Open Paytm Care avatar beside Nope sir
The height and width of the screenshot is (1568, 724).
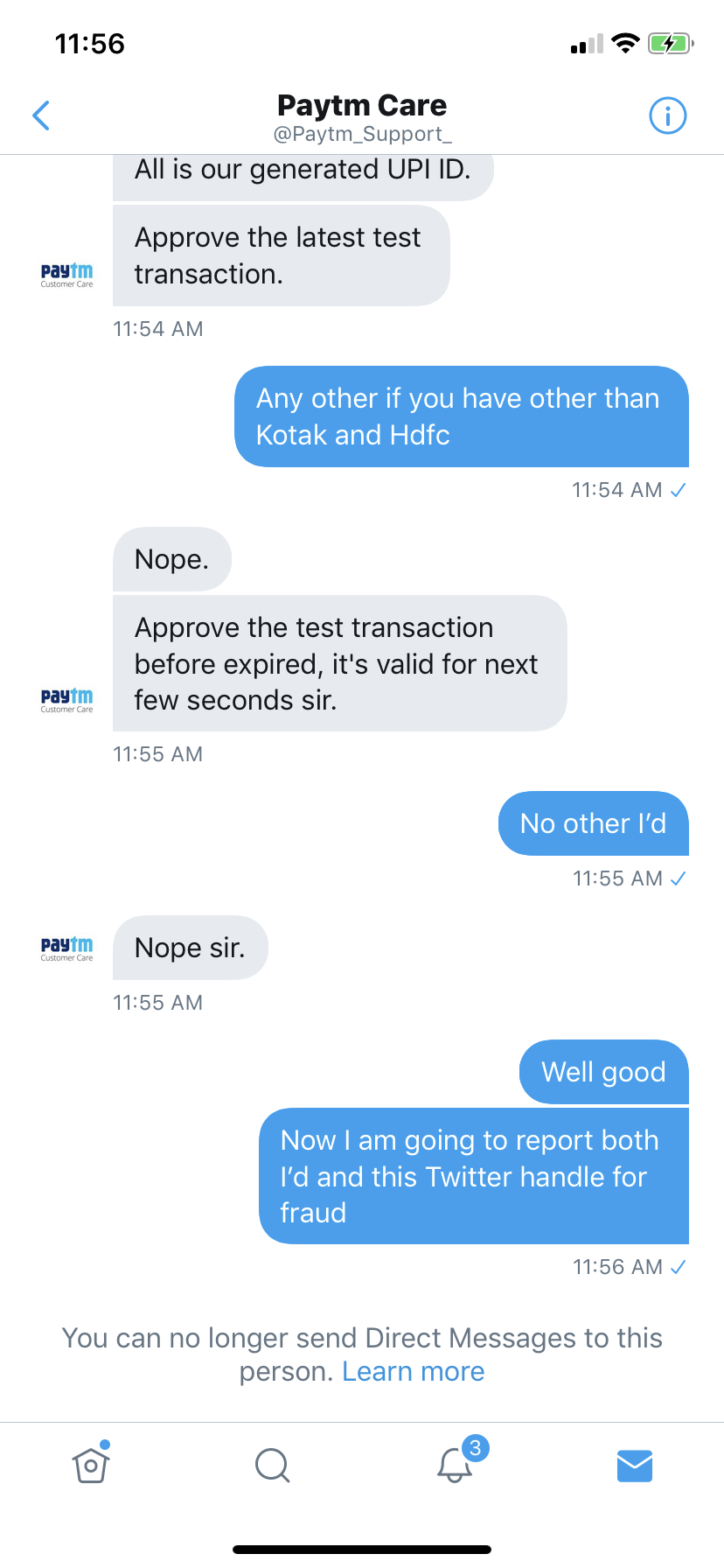click(x=66, y=948)
